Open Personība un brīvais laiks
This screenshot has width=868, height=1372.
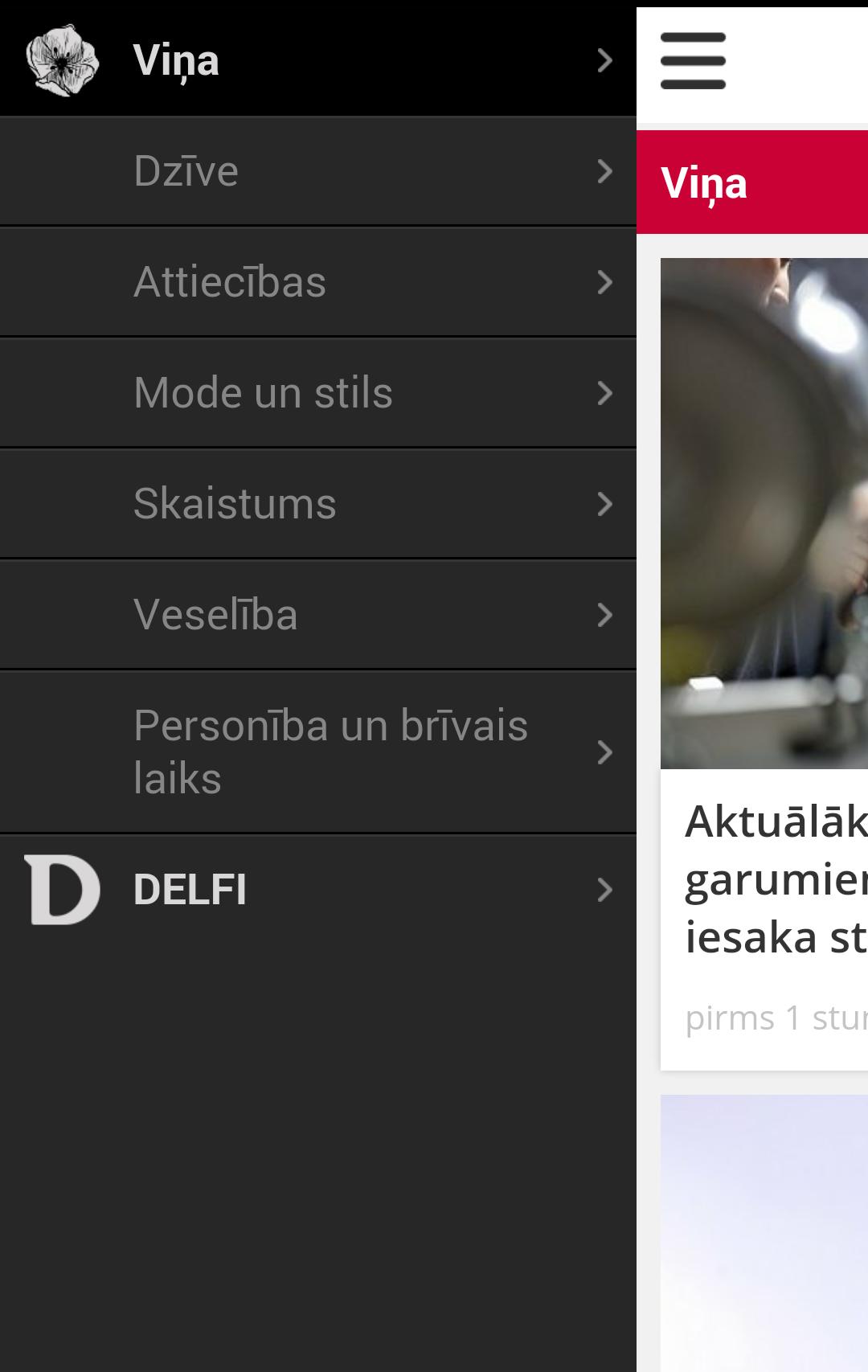pyautogui.click(x=317, y=752)
